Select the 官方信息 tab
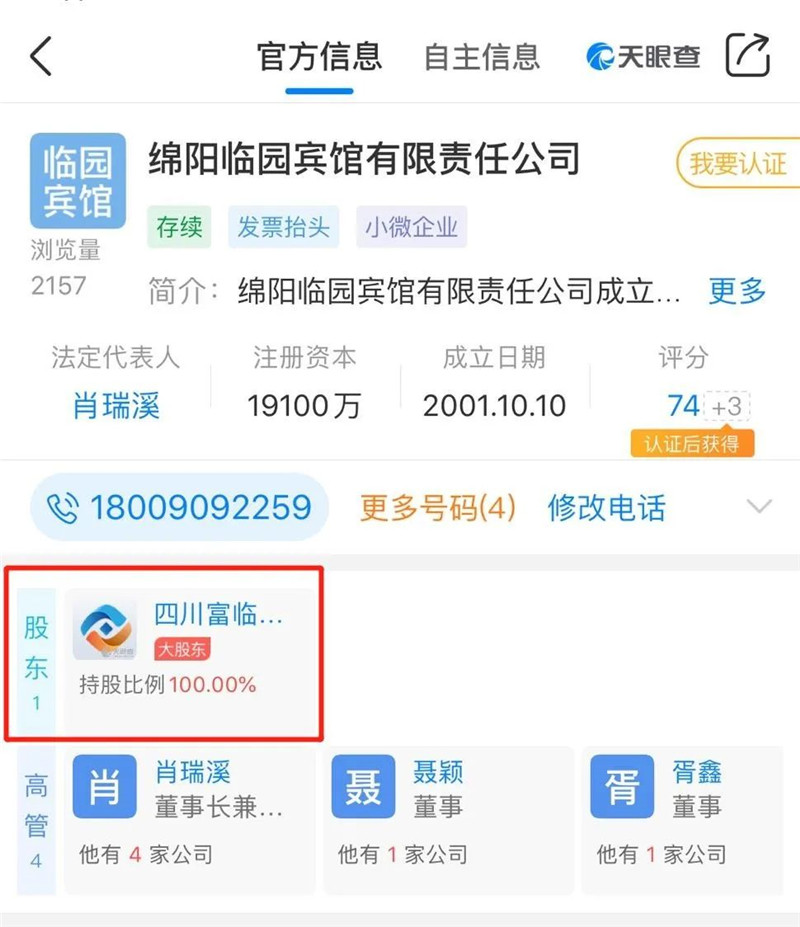Viewport: 800px width, 927px height. point(319,56)
